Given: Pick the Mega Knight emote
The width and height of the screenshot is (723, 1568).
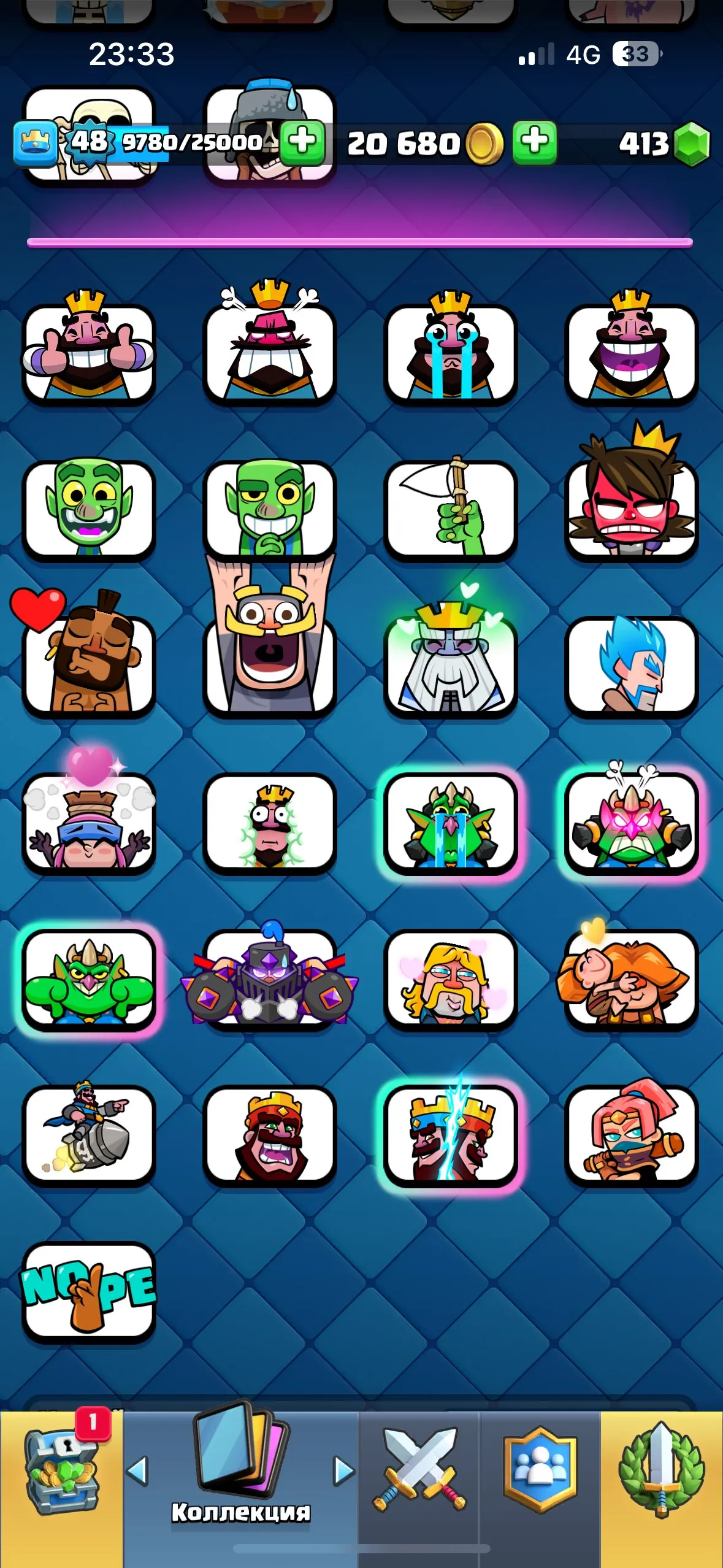Looking at the screenshot, I should 270,982.
